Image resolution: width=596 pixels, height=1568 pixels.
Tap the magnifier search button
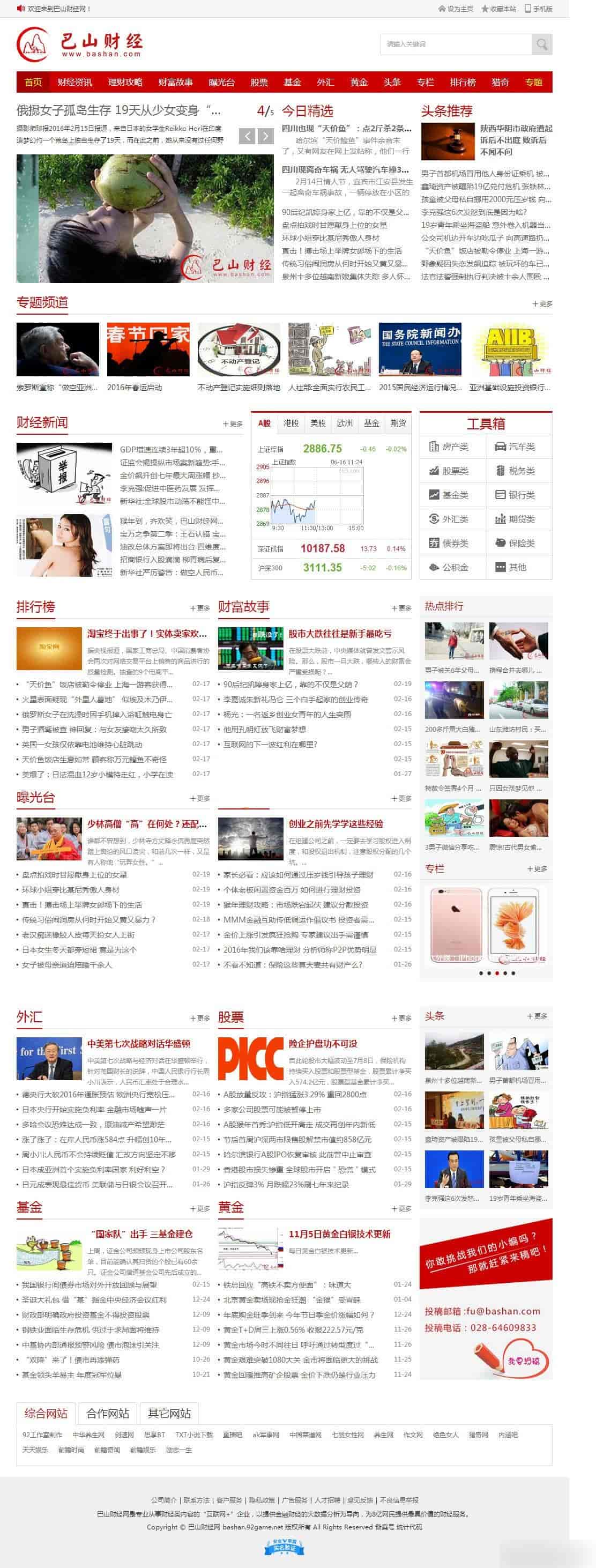click(x=541, y=44)
